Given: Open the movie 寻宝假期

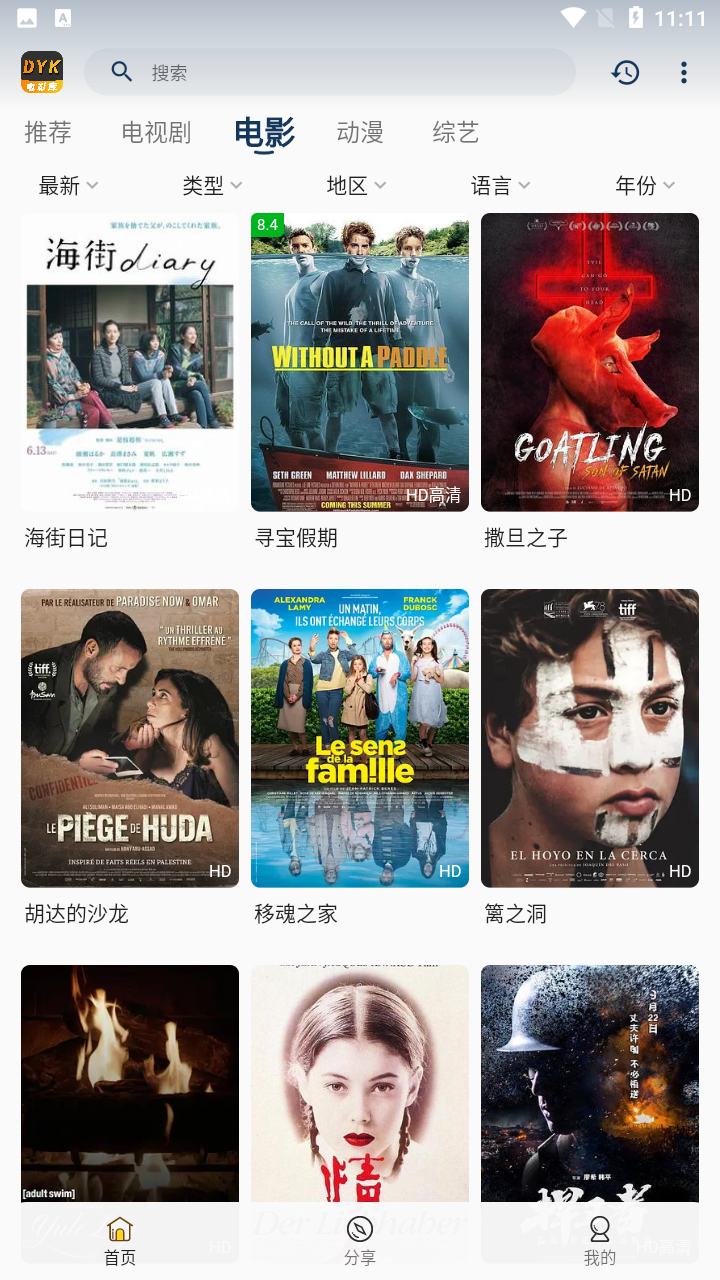Looking at the screenshot, I should 360,362.
